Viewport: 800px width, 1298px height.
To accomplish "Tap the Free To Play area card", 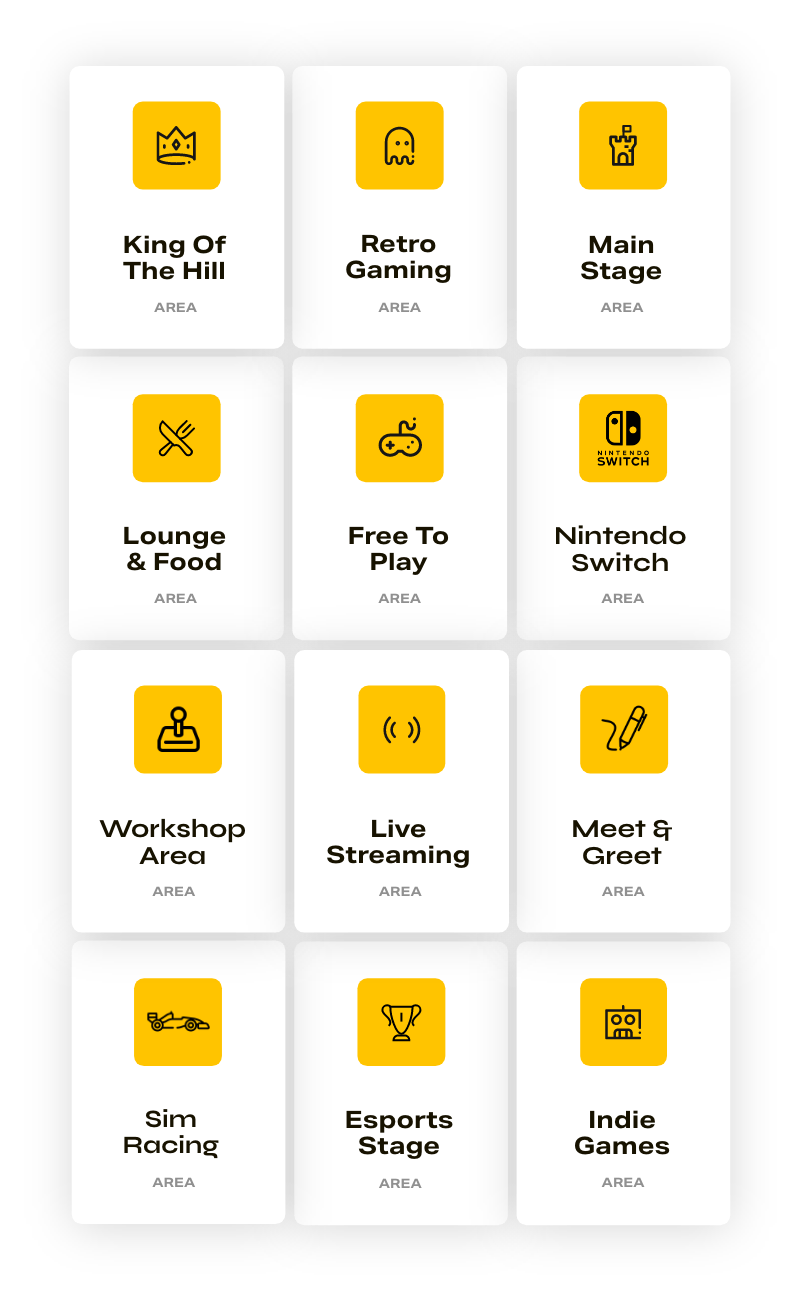I will pos(399,498).
